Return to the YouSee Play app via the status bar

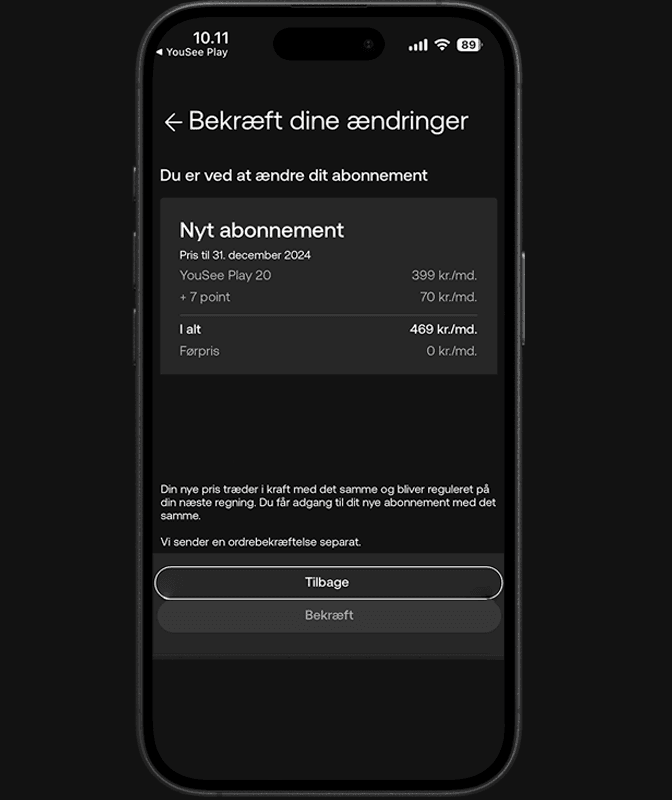pyautogui.click(x=192, y=52)
